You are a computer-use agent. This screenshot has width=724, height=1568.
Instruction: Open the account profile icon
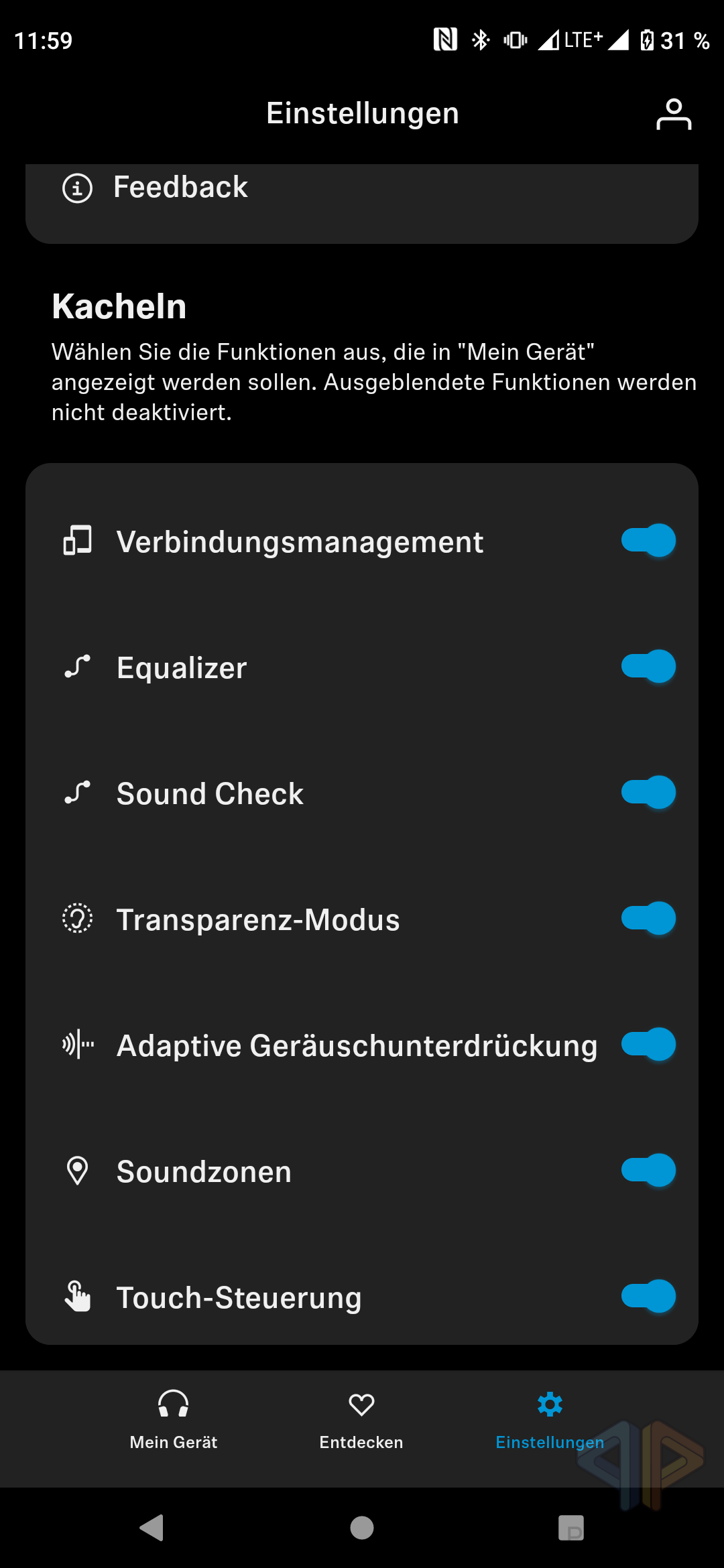point(674,114)
